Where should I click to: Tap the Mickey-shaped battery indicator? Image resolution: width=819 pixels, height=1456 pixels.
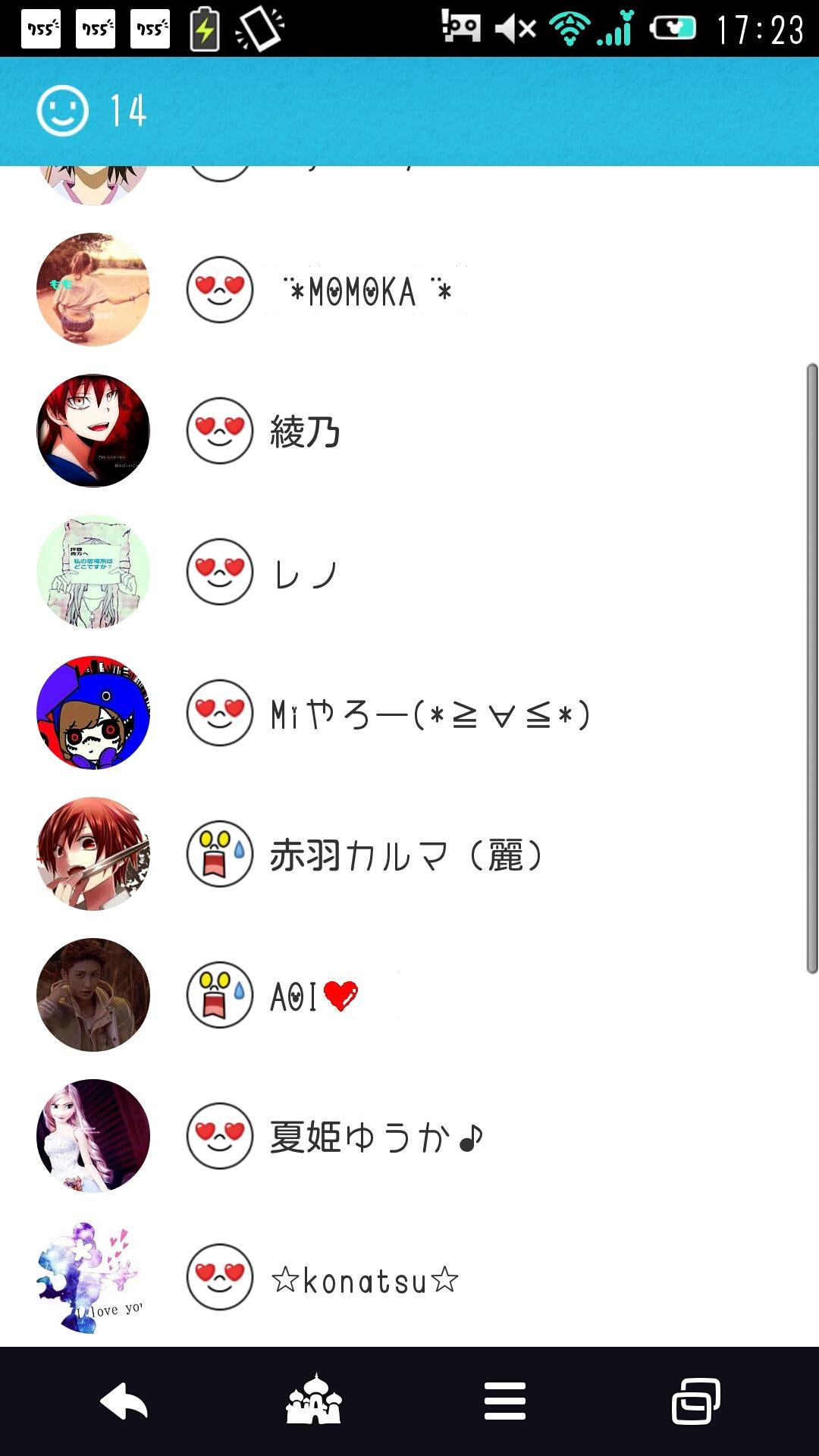point(673,28)
